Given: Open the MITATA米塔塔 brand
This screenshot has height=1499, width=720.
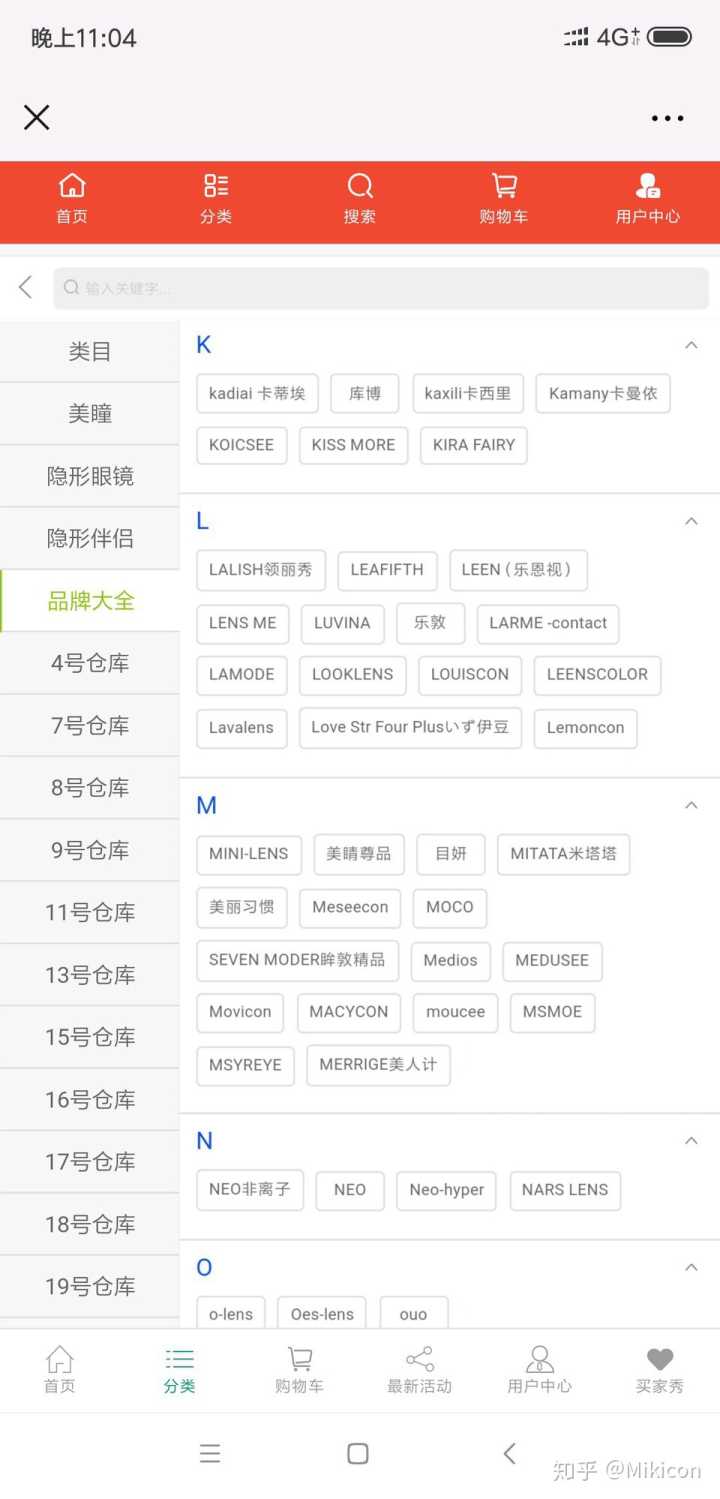Looking at the screenshot, I should (563, 854).
